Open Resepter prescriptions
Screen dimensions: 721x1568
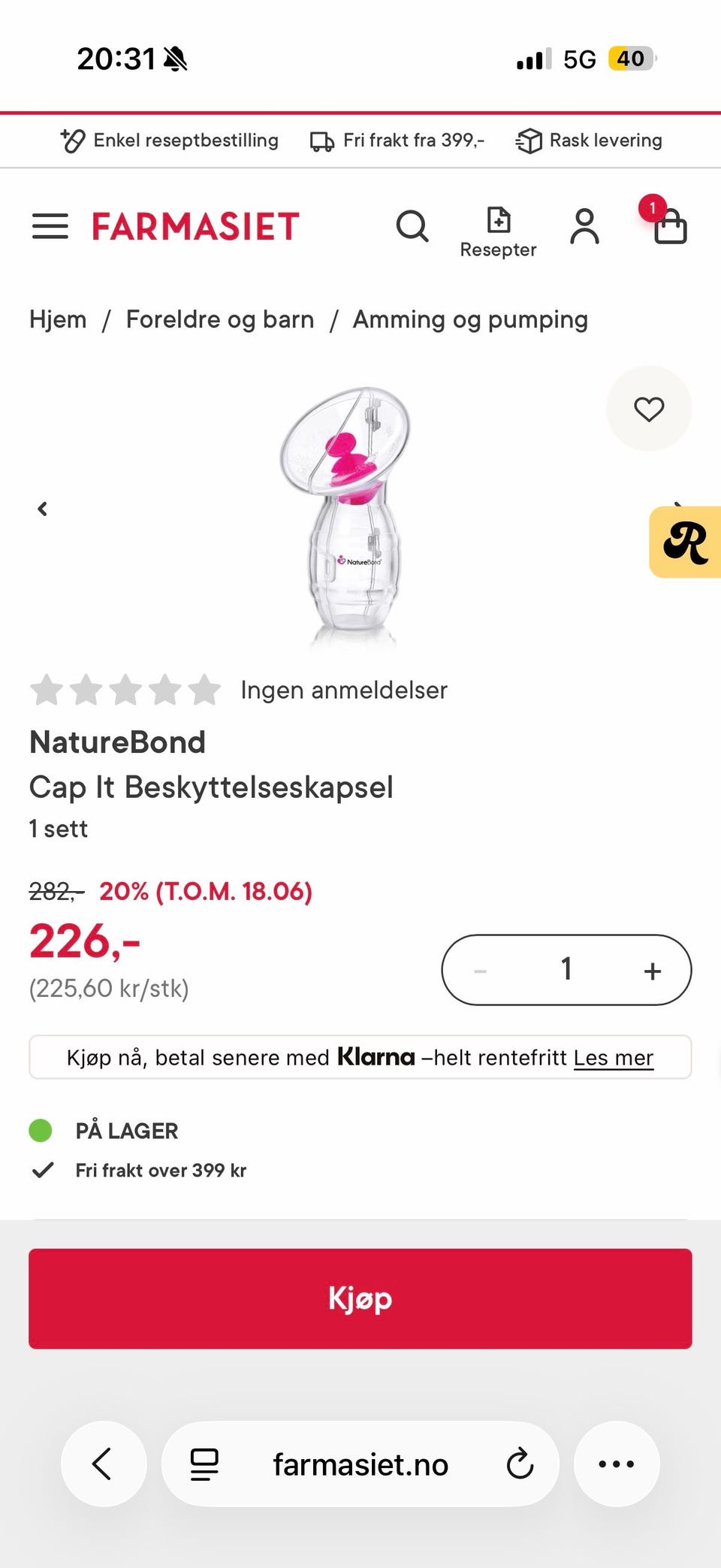[x=498, y=233]
